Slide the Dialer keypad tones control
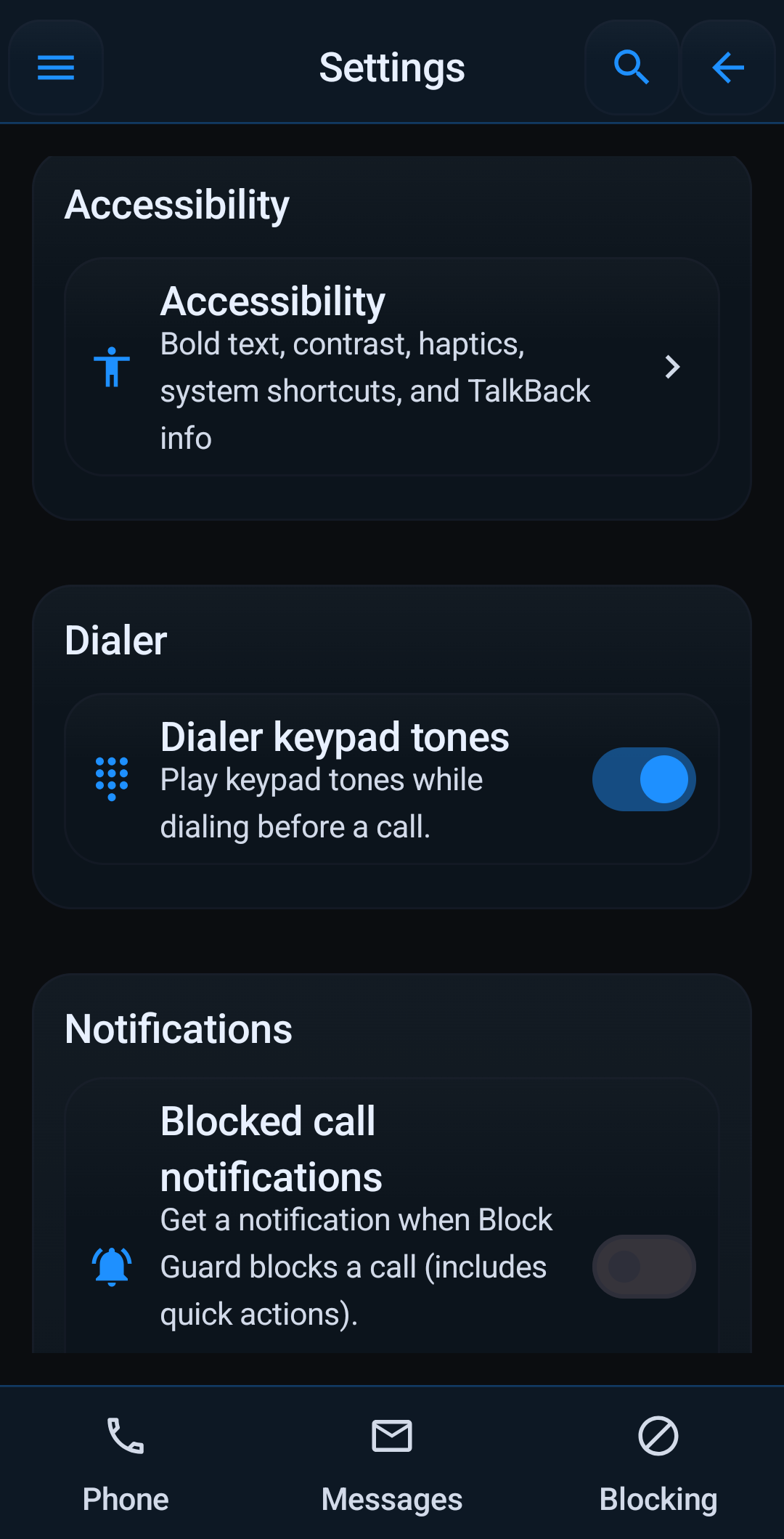 pyautogui.click(x=643, y=779)
